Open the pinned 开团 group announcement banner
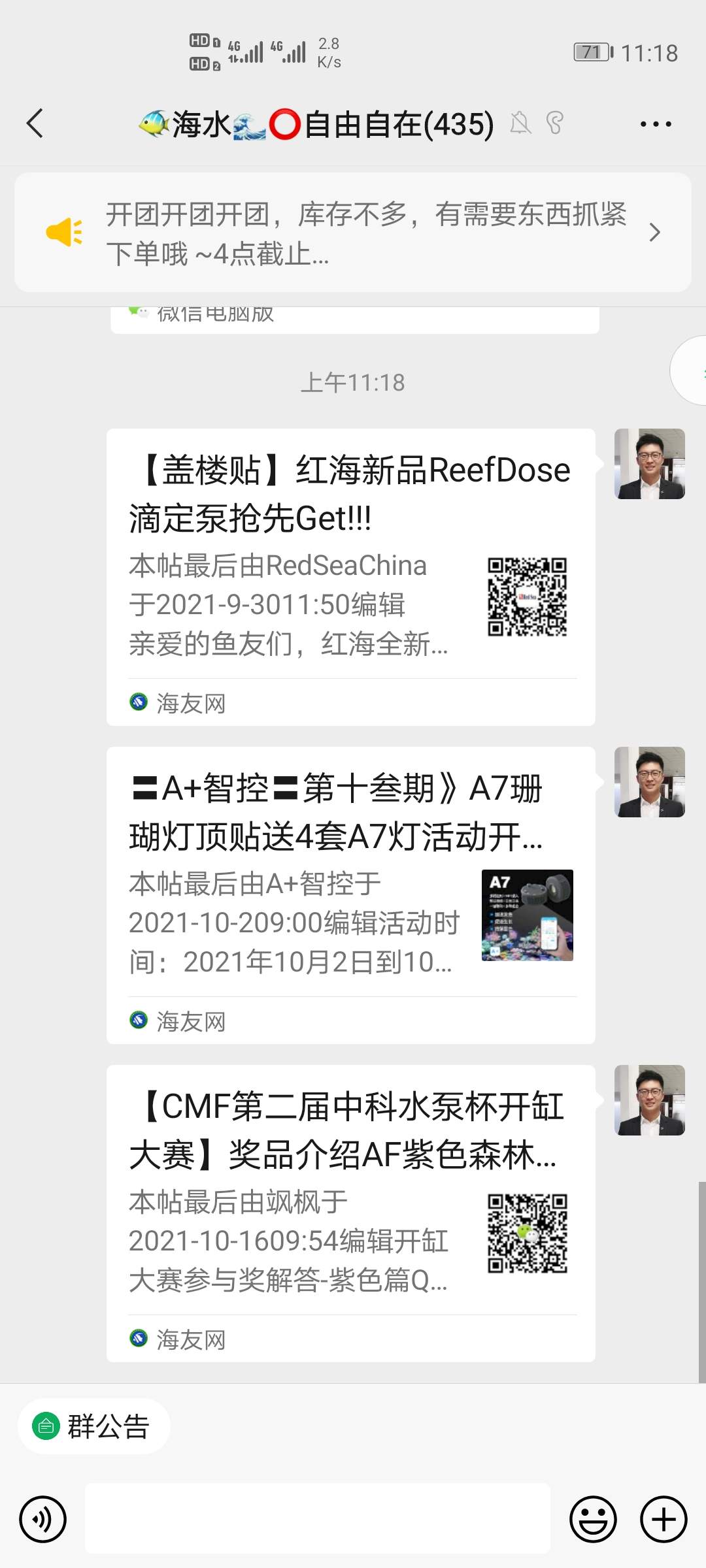 coord(353,233)
